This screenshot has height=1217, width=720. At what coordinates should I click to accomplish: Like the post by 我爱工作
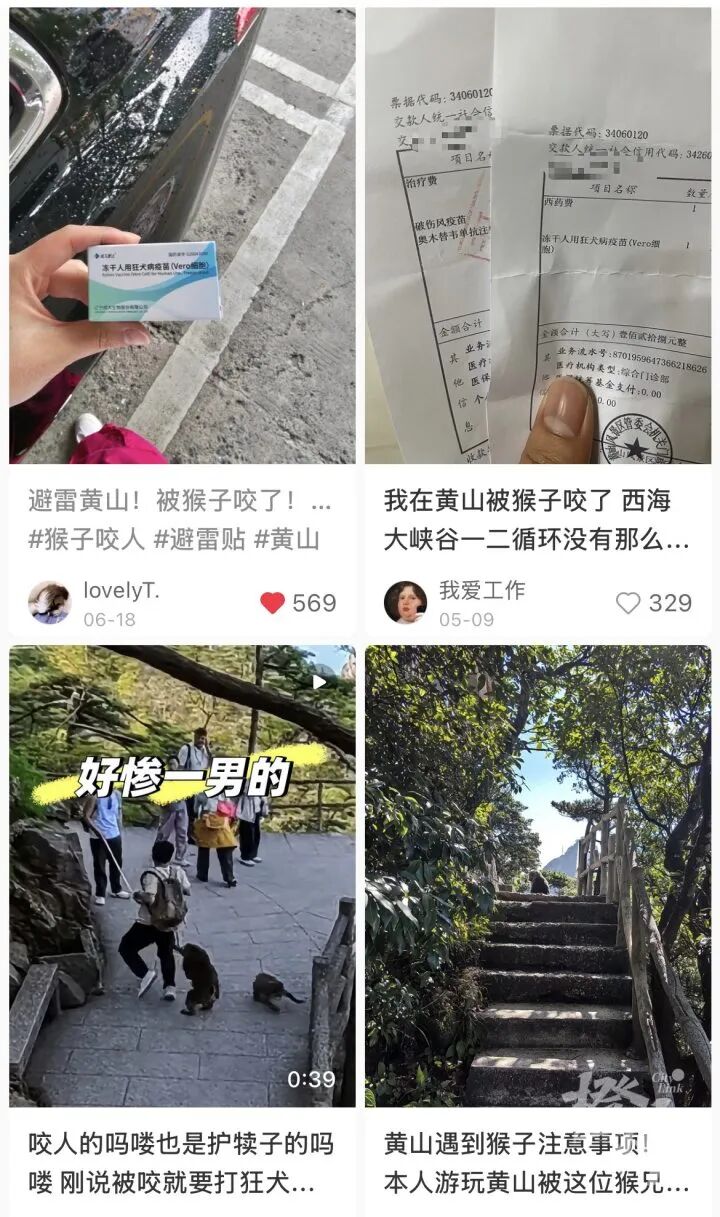pyautogui.click(x=628, y=603)
